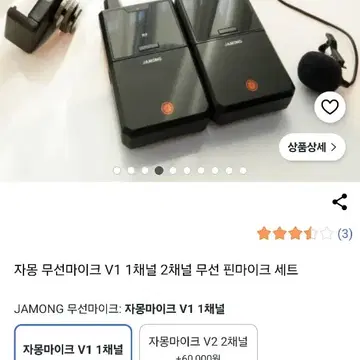Share this product listing
360x360 pixels.
click(x=340, y=202)
